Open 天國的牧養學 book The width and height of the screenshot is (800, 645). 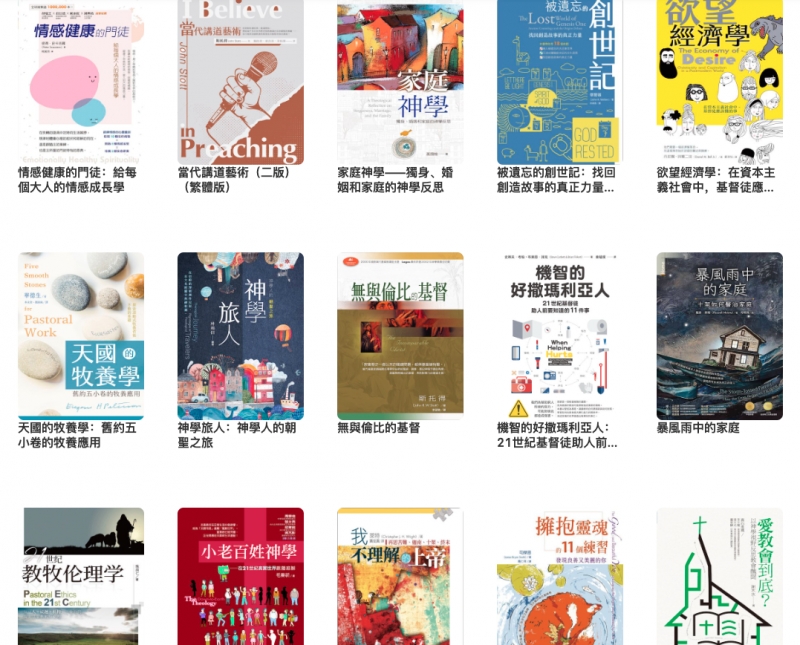pyautogui.click(x=81, y=335)
